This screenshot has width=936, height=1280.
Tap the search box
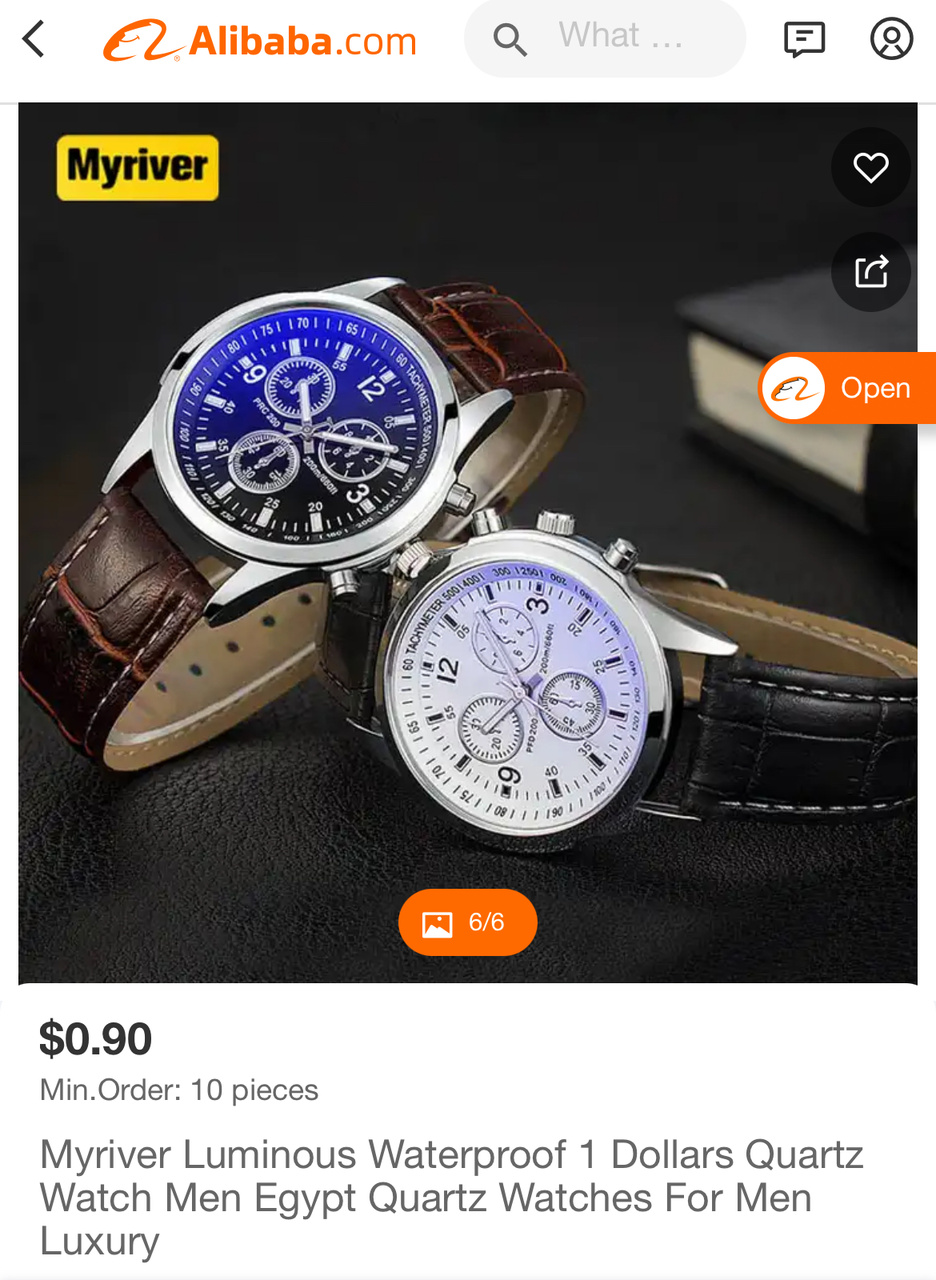pyautogui.click(x=605, y=38)
